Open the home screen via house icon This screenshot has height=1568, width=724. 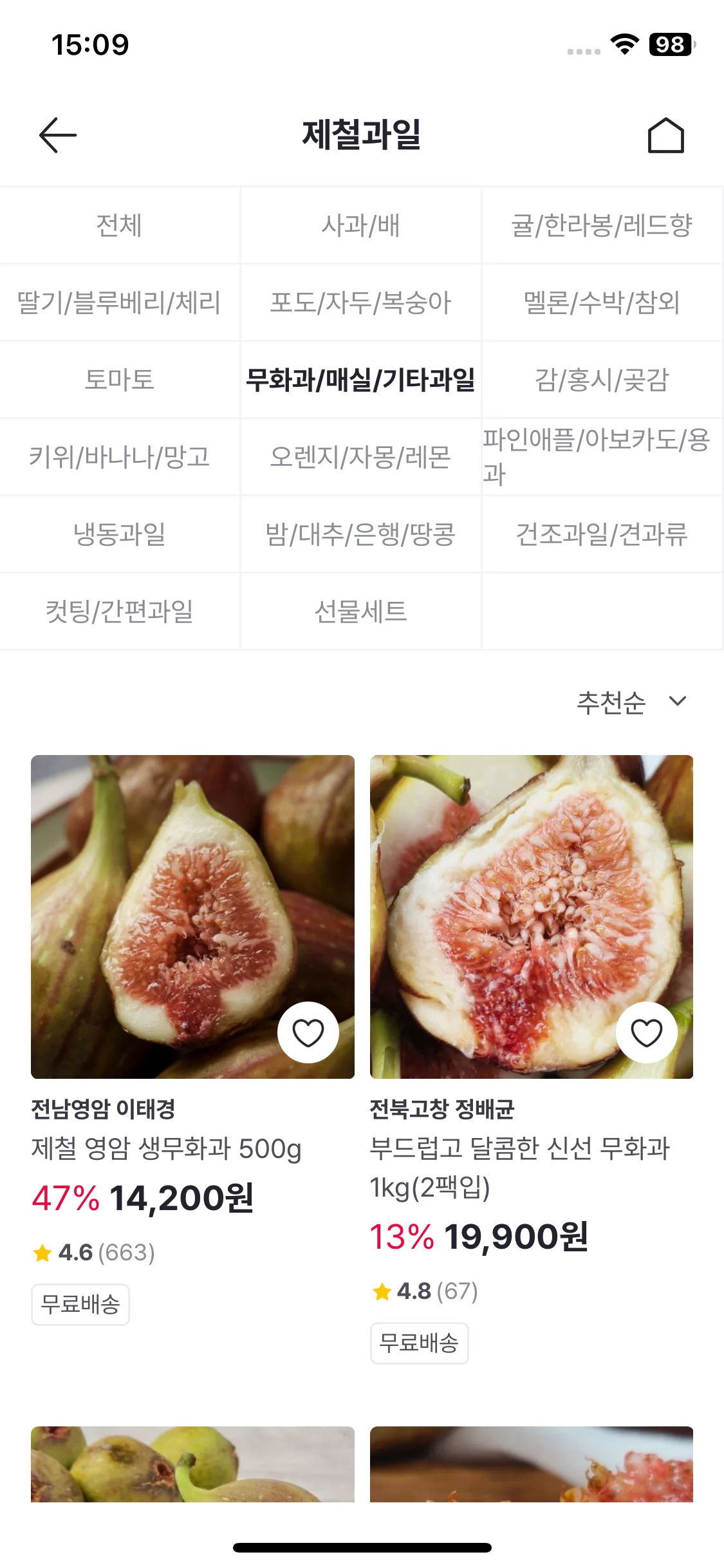(667, 135)
